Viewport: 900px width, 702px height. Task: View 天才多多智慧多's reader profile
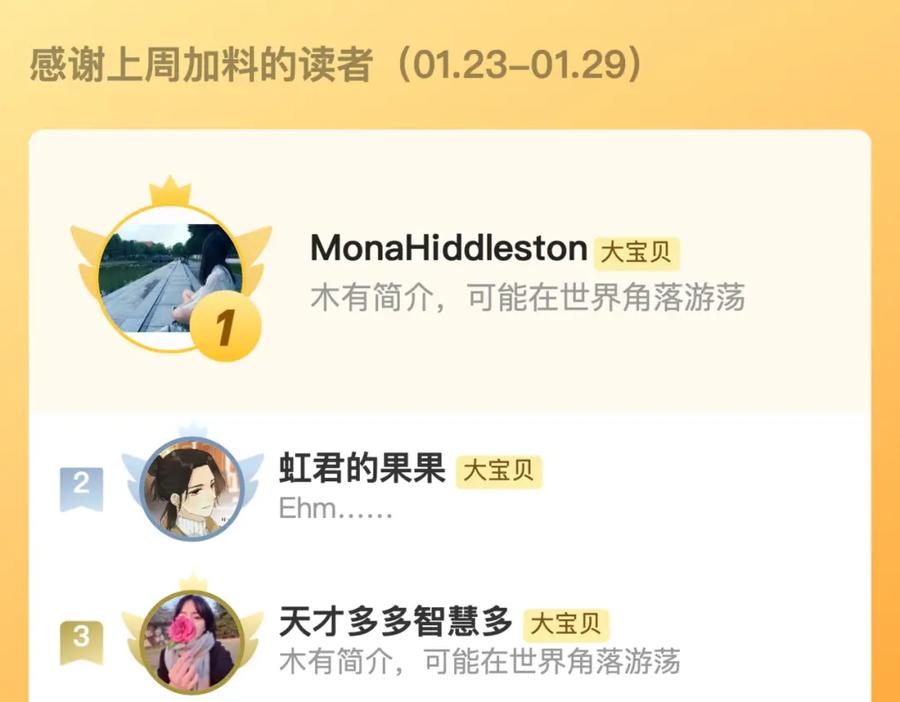point(395,622)
